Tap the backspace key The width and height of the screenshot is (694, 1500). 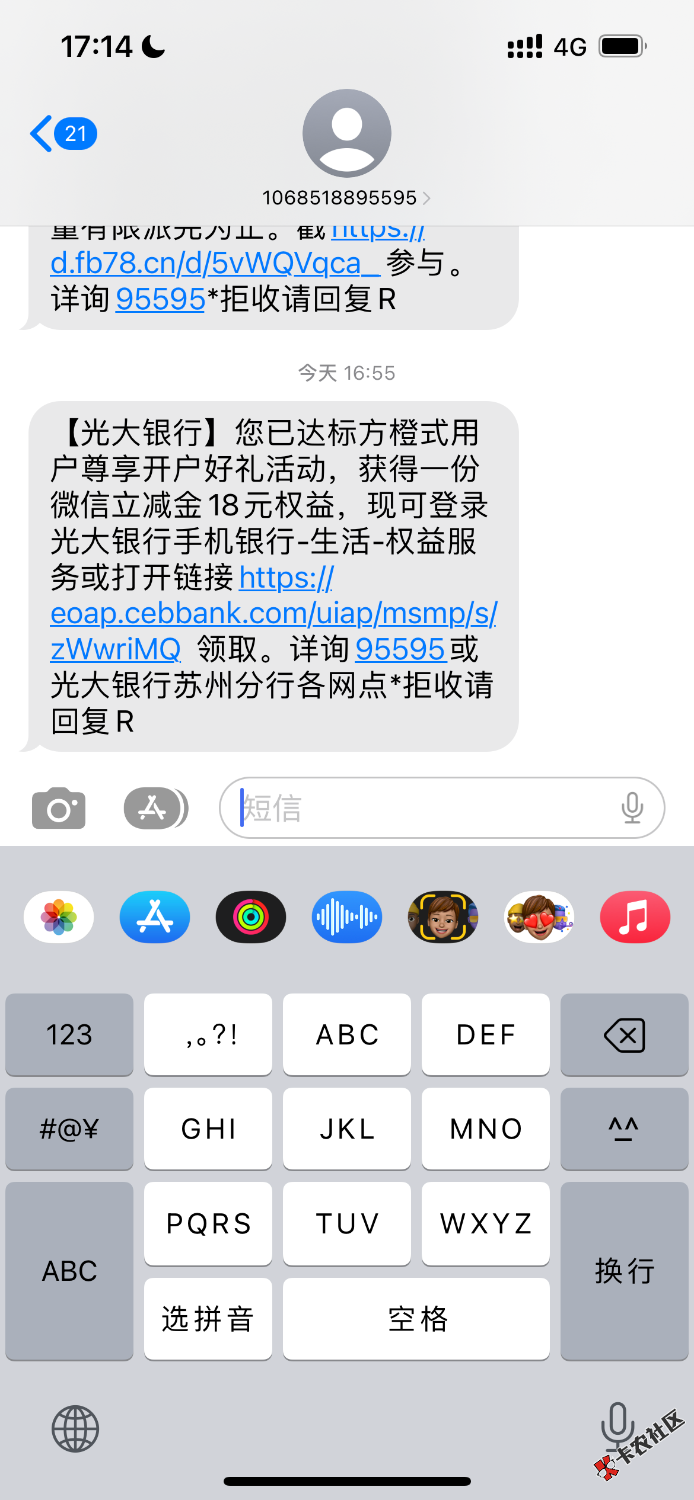pyautogui.click(x=624, y=1035)
